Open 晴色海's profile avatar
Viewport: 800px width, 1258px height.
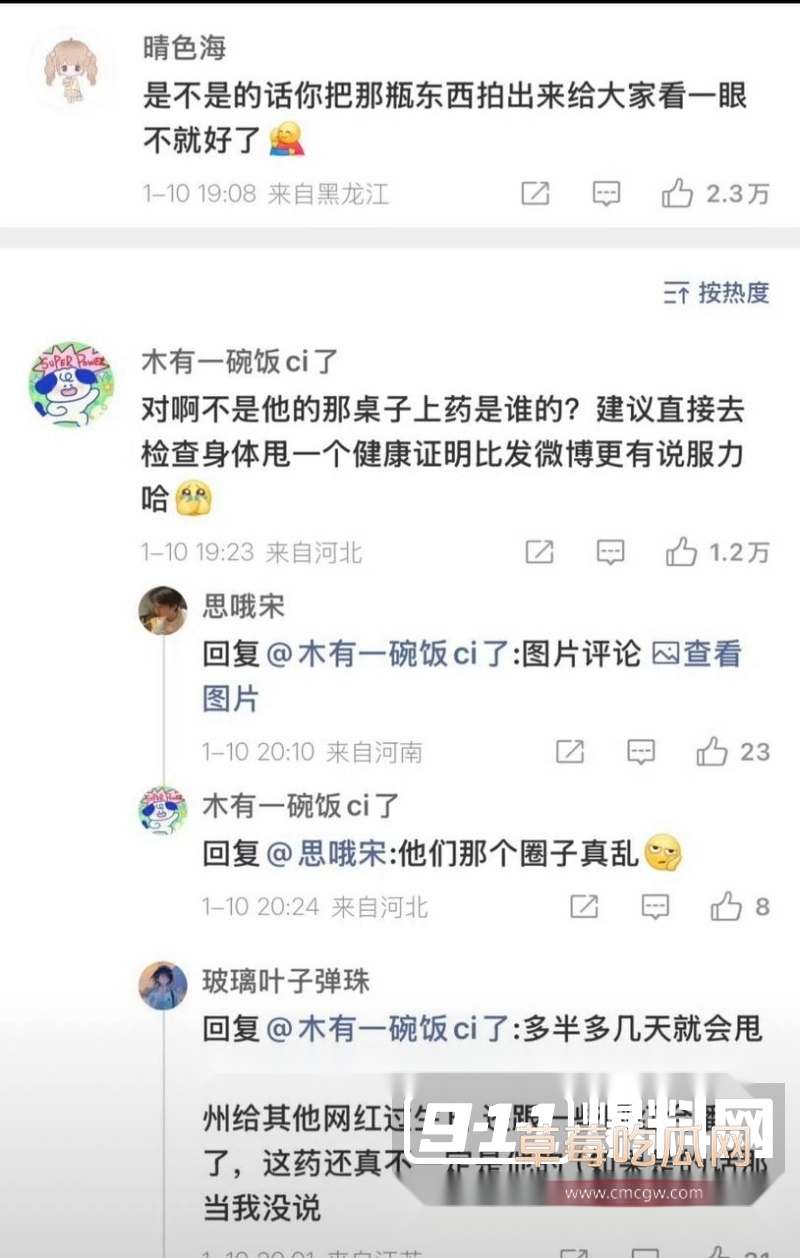[71, 70]
